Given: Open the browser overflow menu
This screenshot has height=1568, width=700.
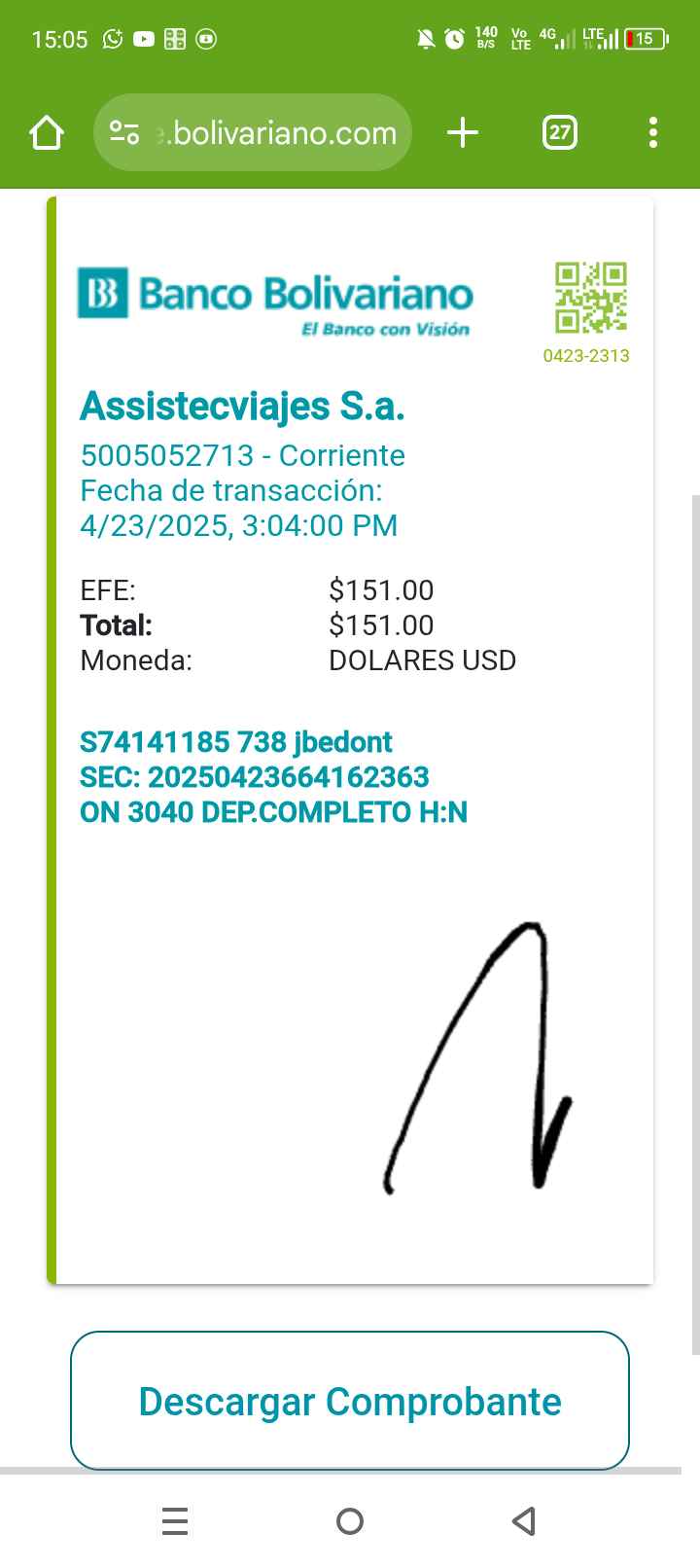Looking at the screenshot, I should pyautogui.click(x=652, y=132).
